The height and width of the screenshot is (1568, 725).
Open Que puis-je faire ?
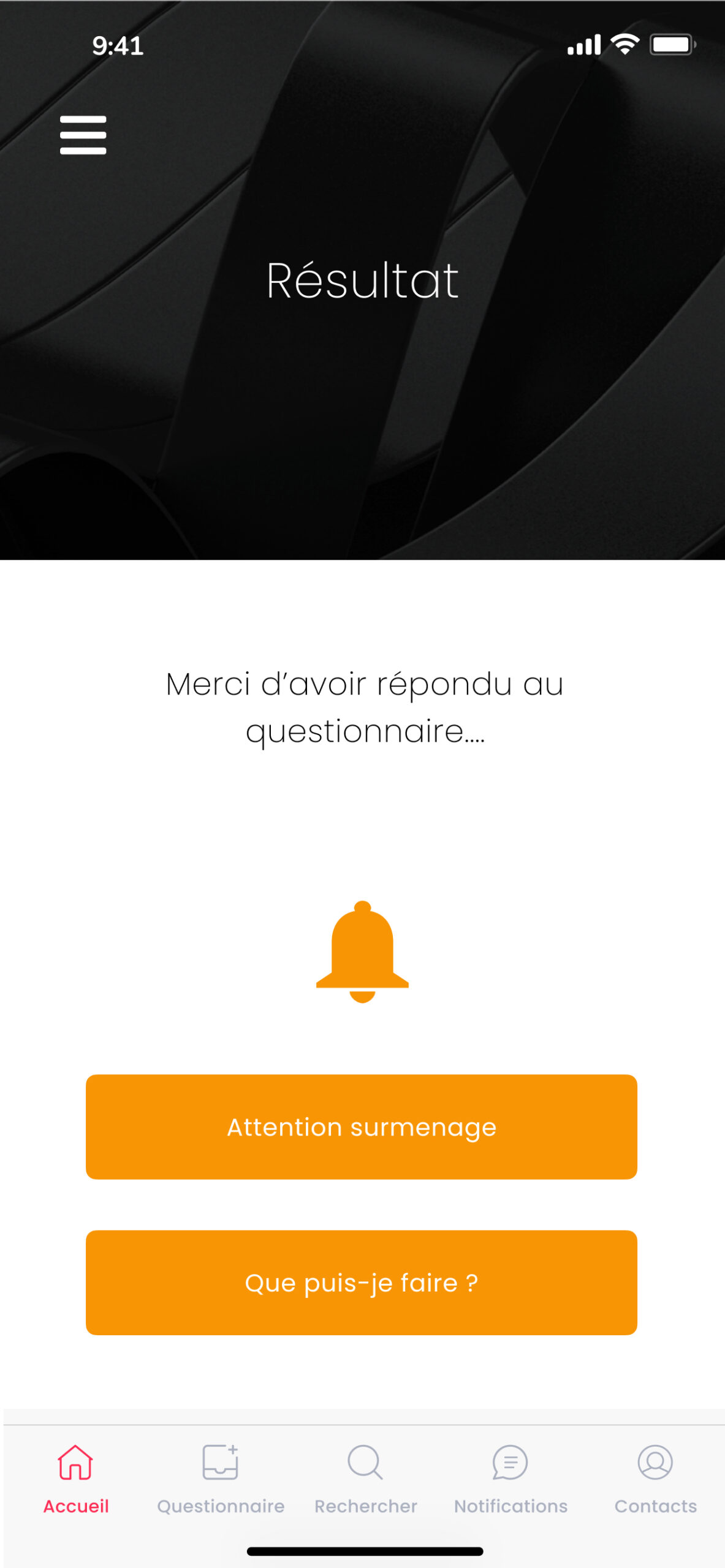pyautogui.click(x=362, y=1282)
